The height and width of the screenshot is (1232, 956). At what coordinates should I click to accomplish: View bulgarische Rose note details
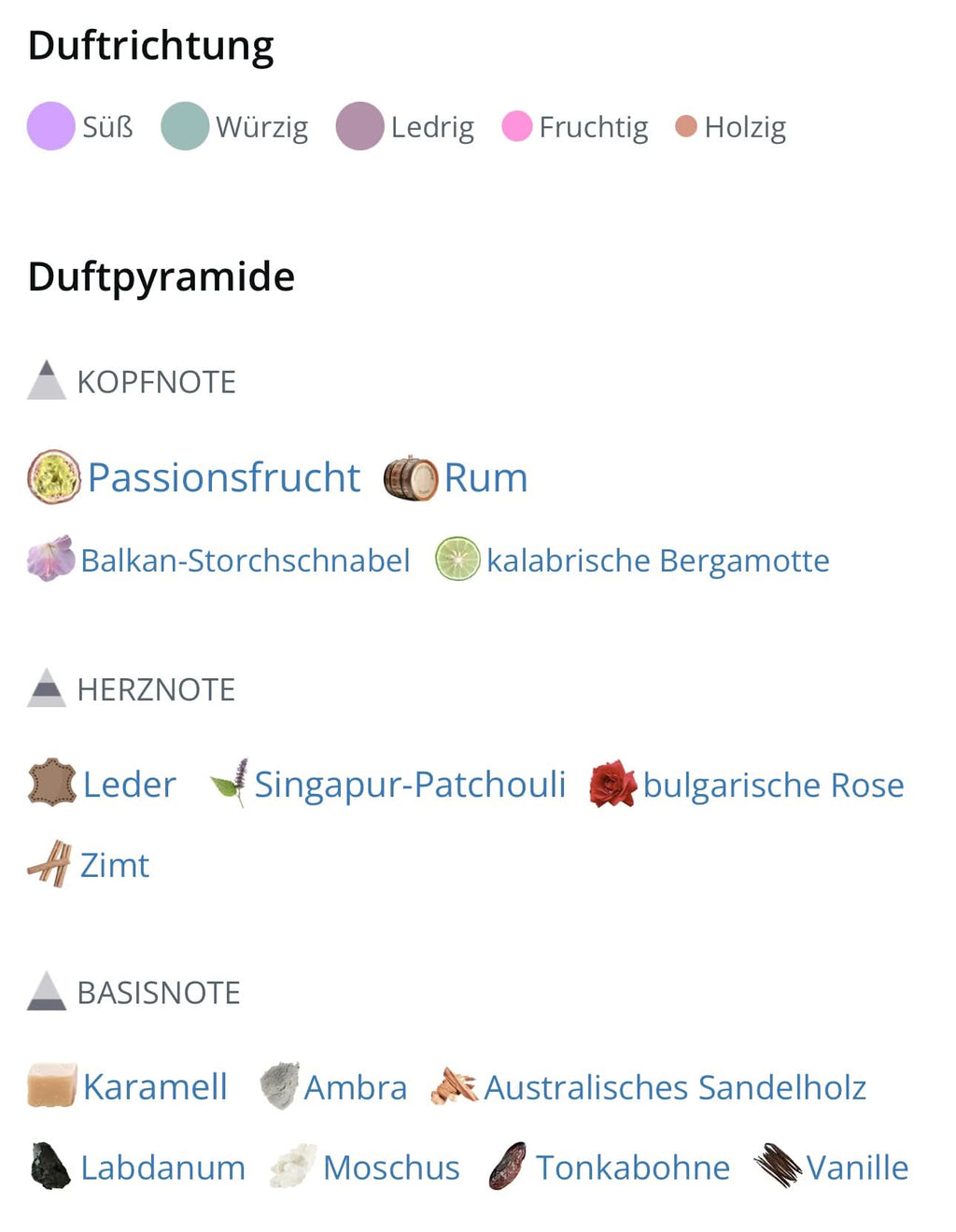pyautogui.click(x=772, y=785)
